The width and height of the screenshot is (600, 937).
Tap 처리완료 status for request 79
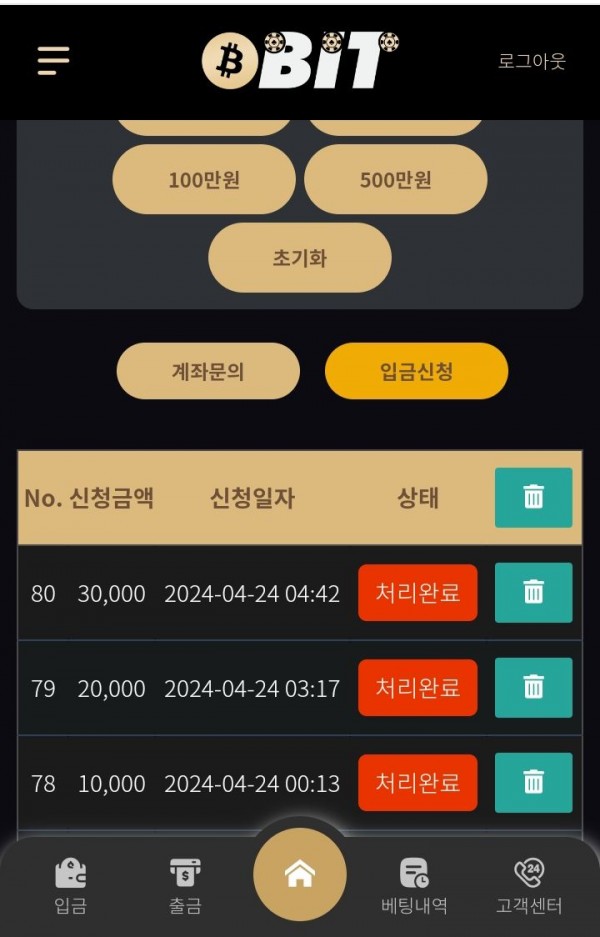click(417, 688)
